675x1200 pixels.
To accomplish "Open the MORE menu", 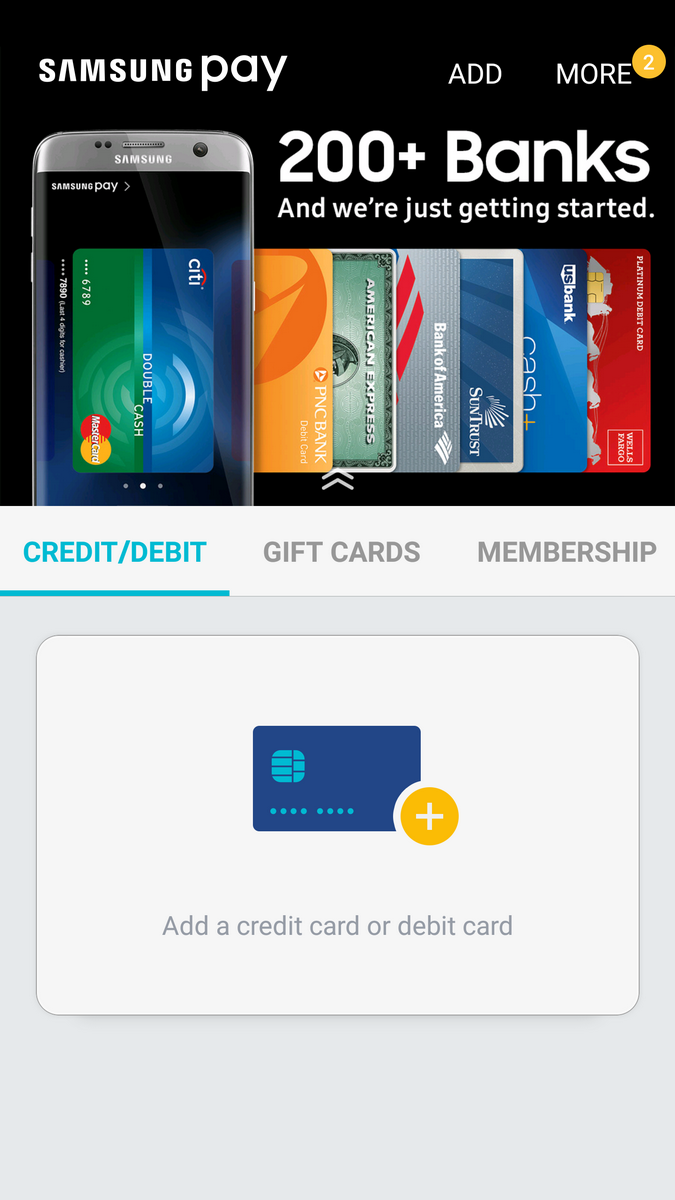I will [x=594, y=74].
